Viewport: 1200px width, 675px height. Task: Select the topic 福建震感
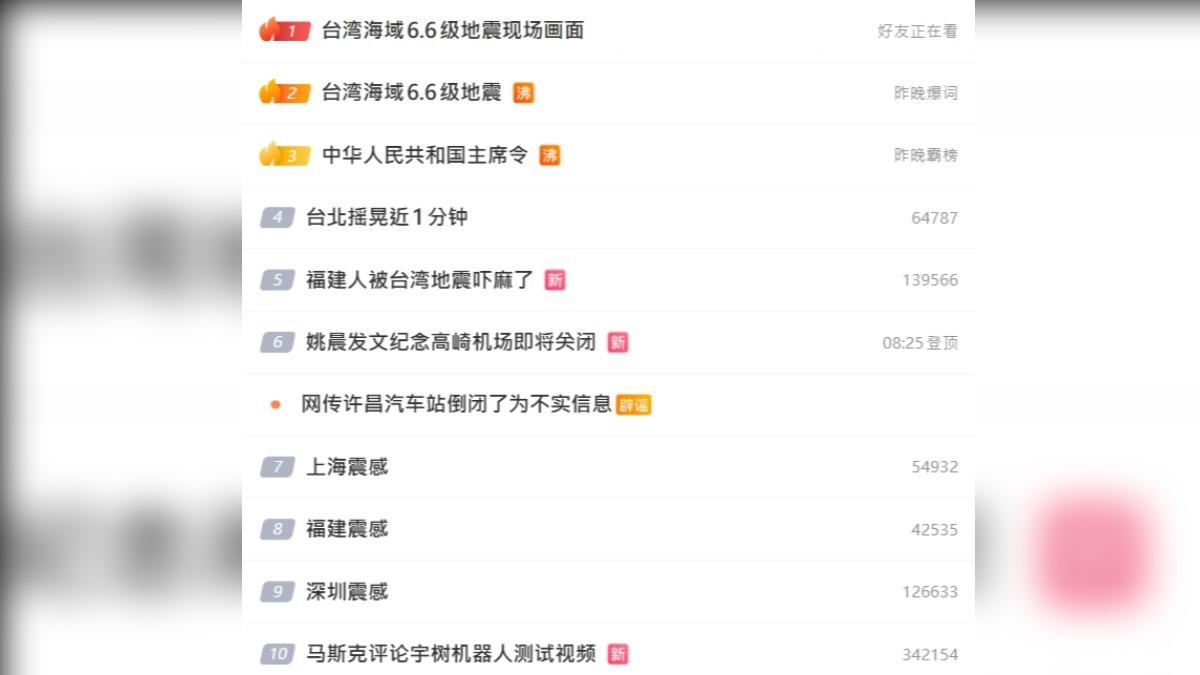(346, 529)
